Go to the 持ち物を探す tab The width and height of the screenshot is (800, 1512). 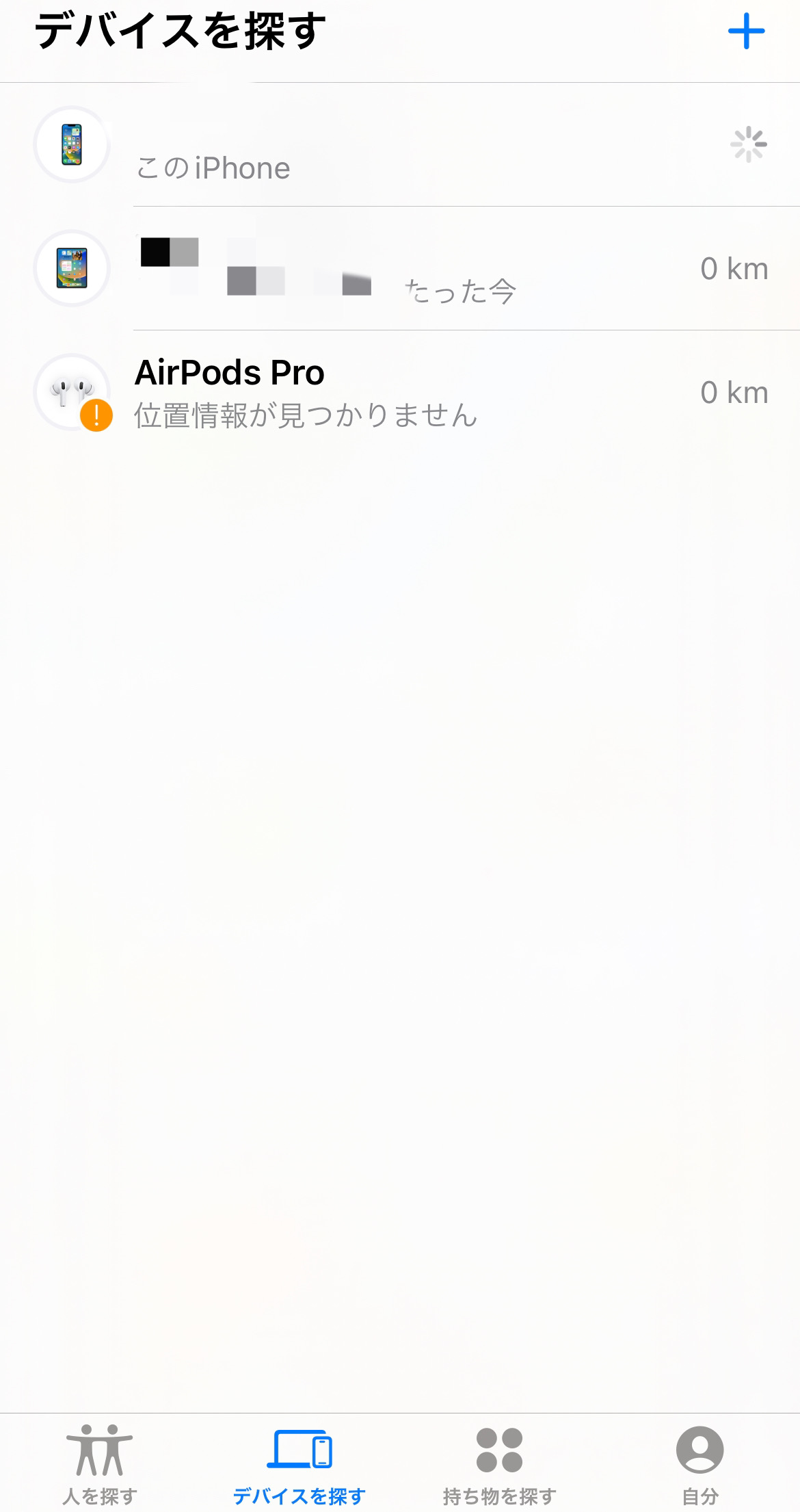click(500, 1464)
